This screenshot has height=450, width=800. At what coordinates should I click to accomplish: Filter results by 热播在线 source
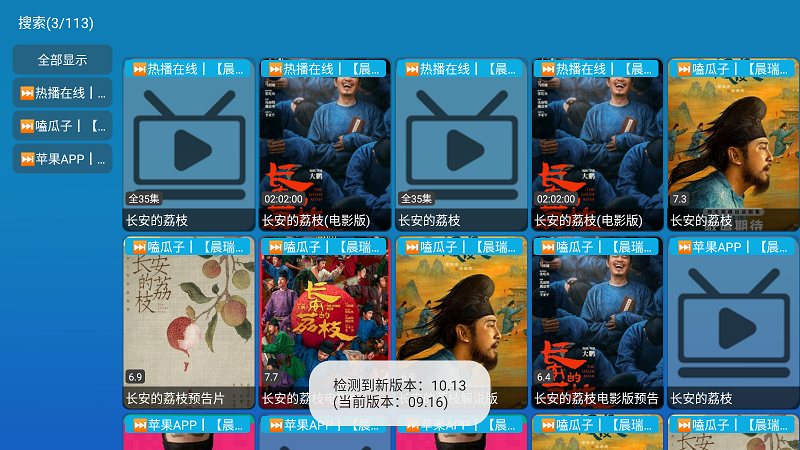pos(62,93)
